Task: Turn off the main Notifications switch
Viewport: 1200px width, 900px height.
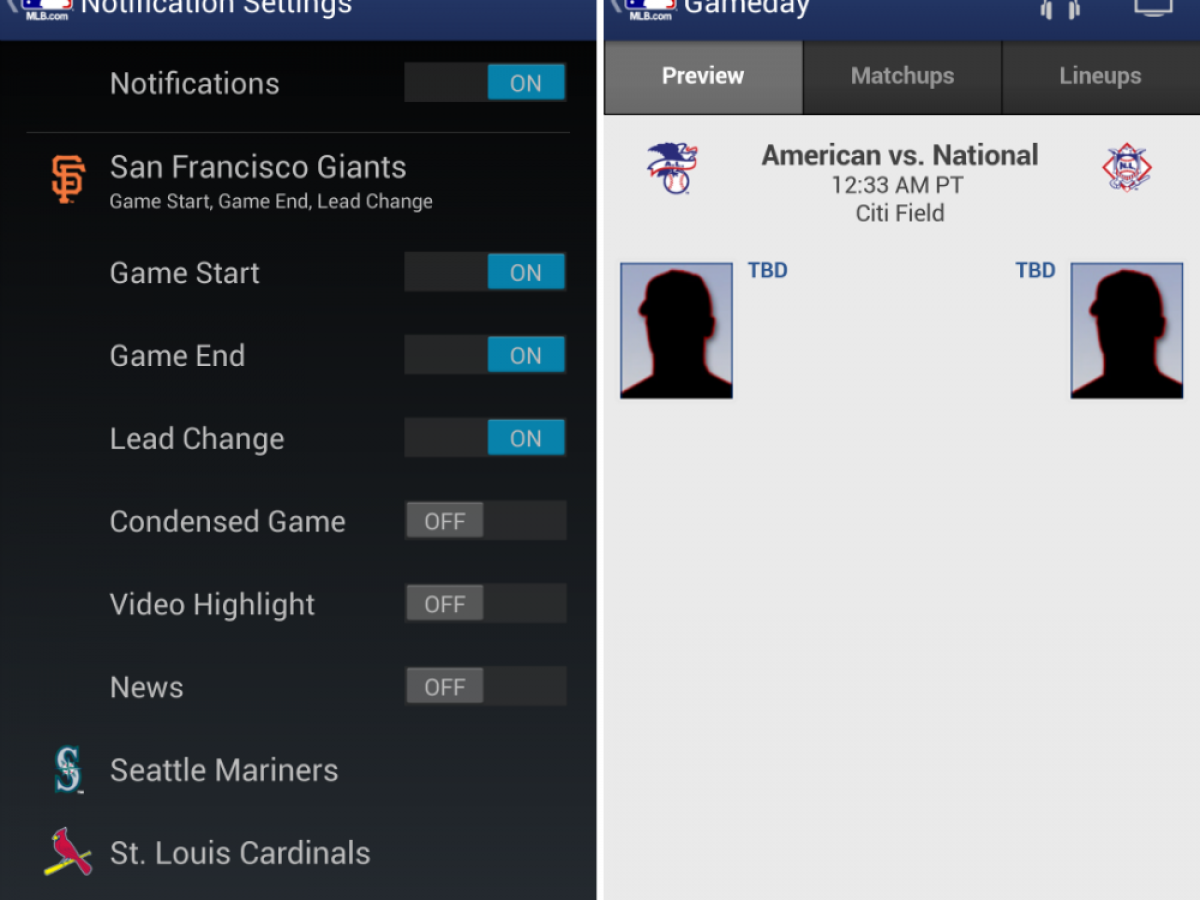Action: 485,83
